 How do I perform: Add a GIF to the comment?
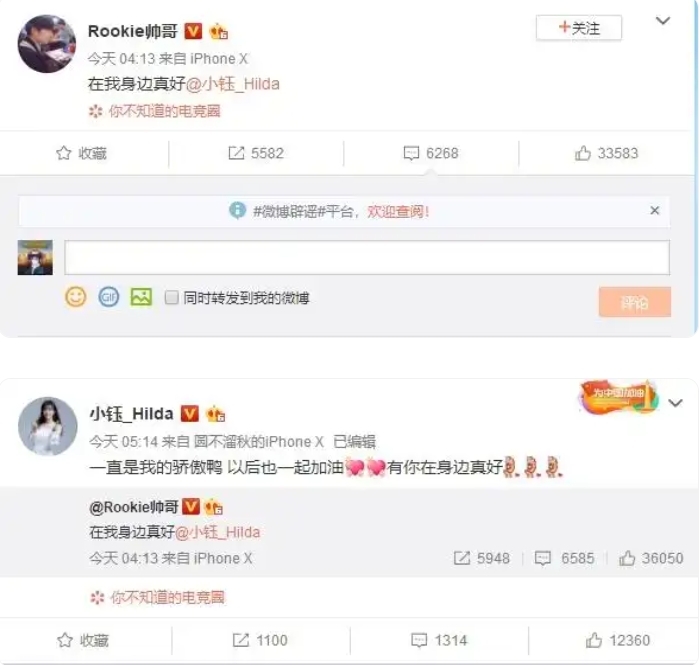(x=108, y=297)
